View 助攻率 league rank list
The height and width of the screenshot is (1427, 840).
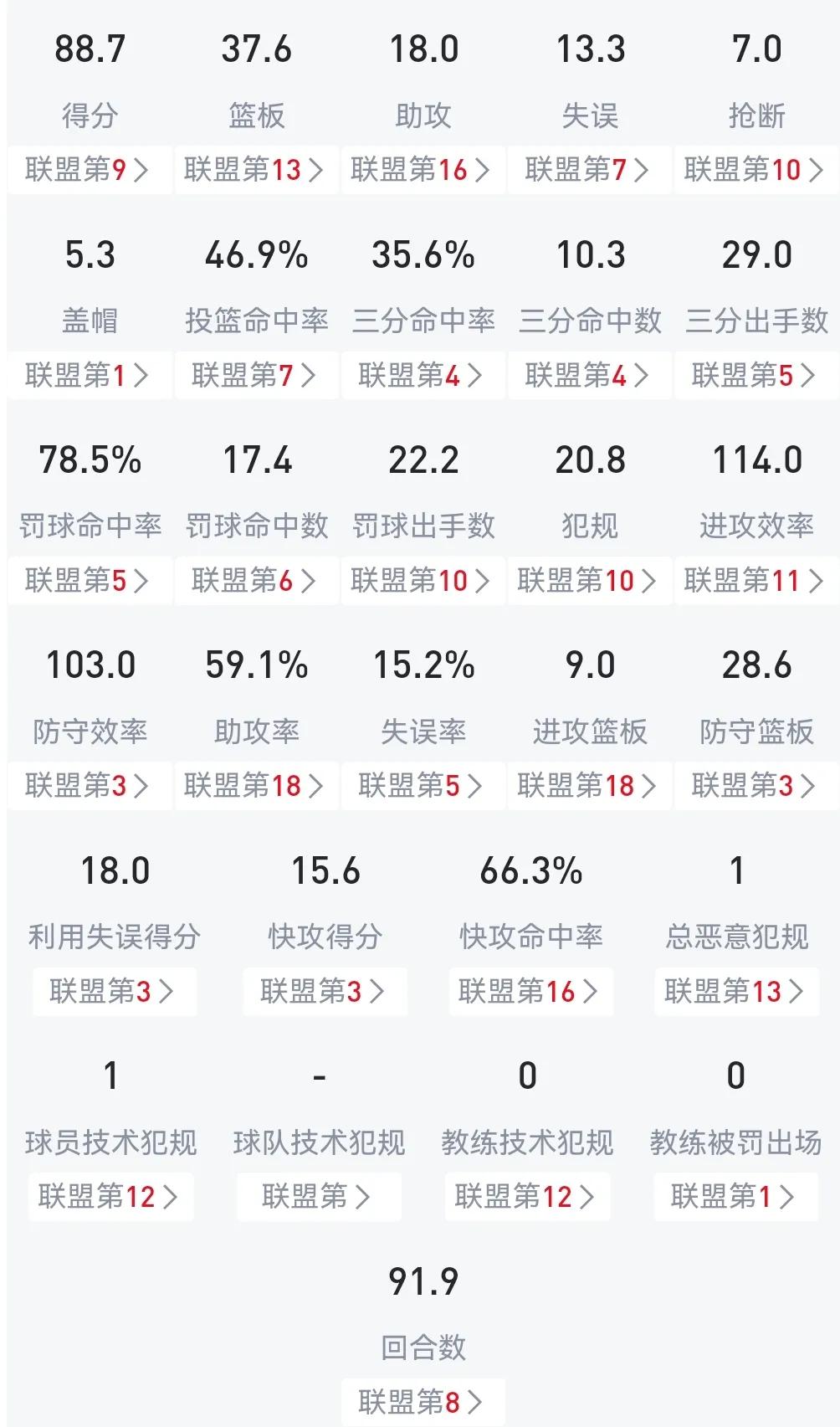tap(256, 785)
